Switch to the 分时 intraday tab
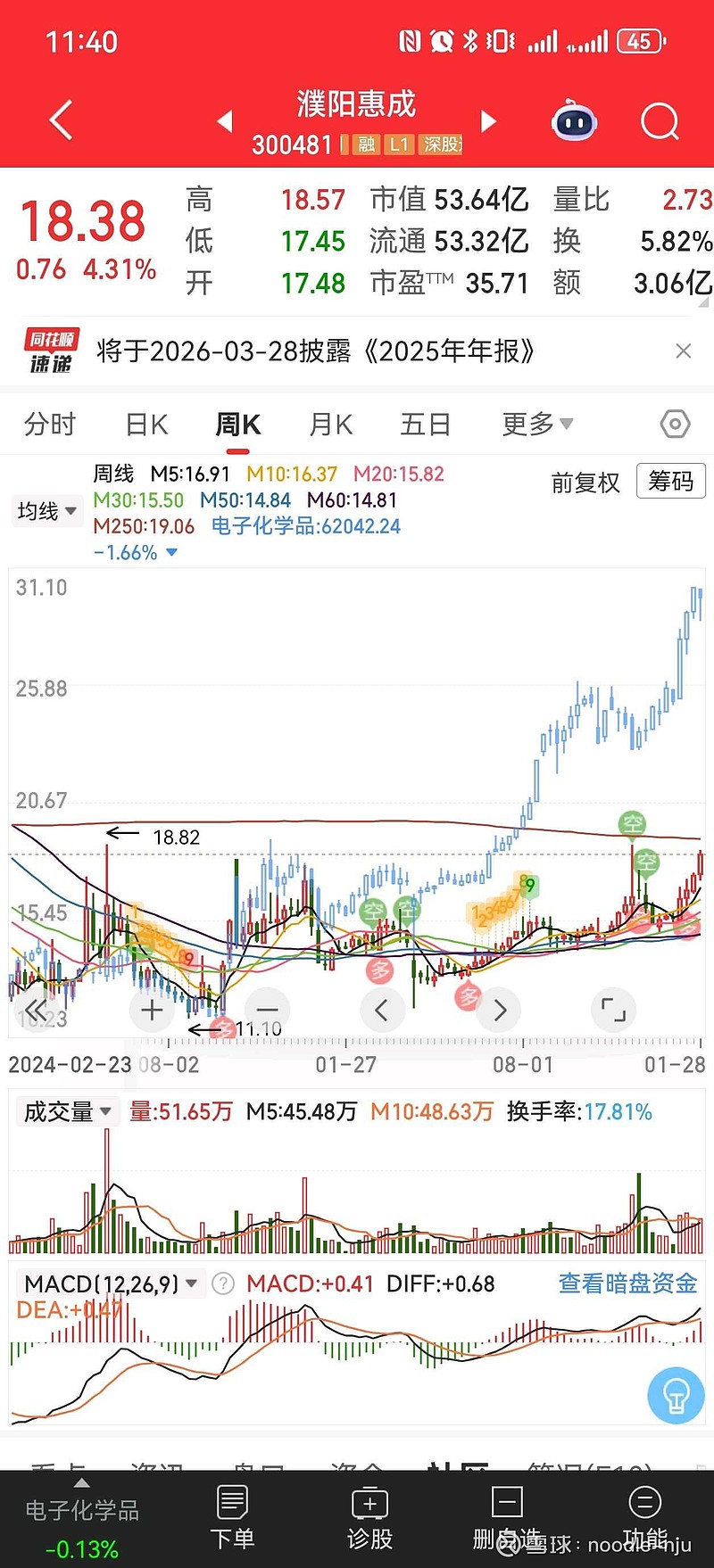Viewport: 714px width, 1568px height. tap(49, 425)
